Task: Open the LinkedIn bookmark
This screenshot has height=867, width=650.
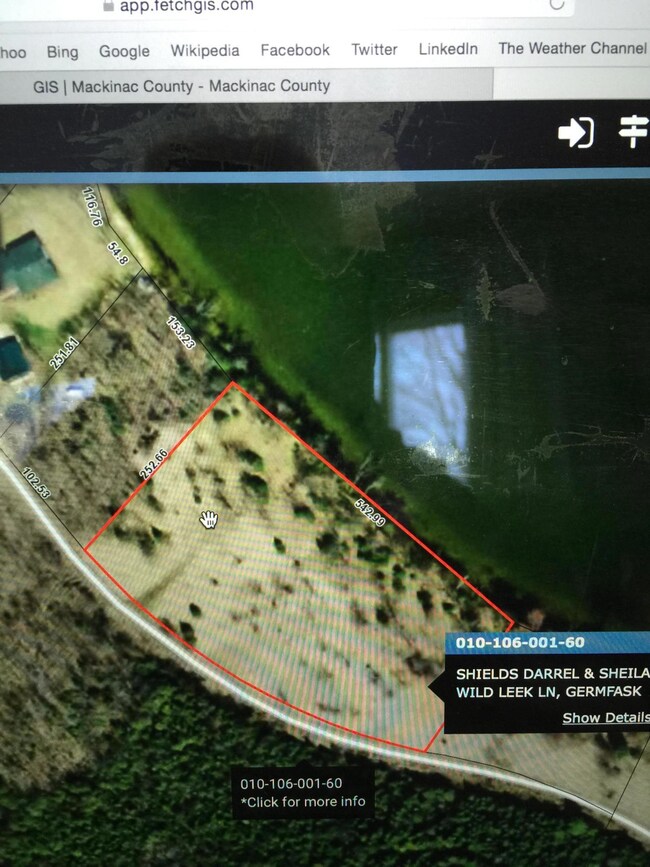Action: coord(448,49)
